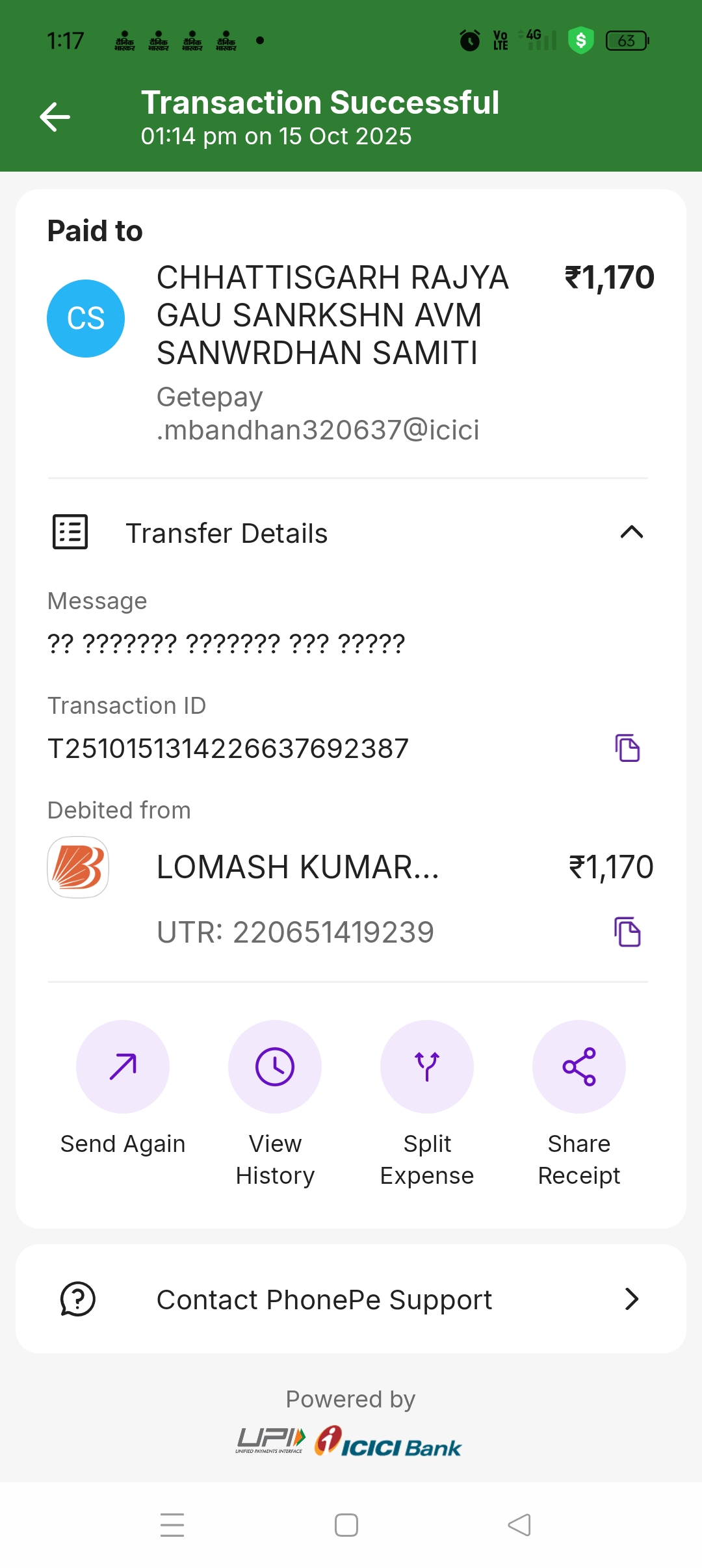Viewport: 702px width, 1568px height.
Task: Copy the UTR number
Action: point(627,932)
